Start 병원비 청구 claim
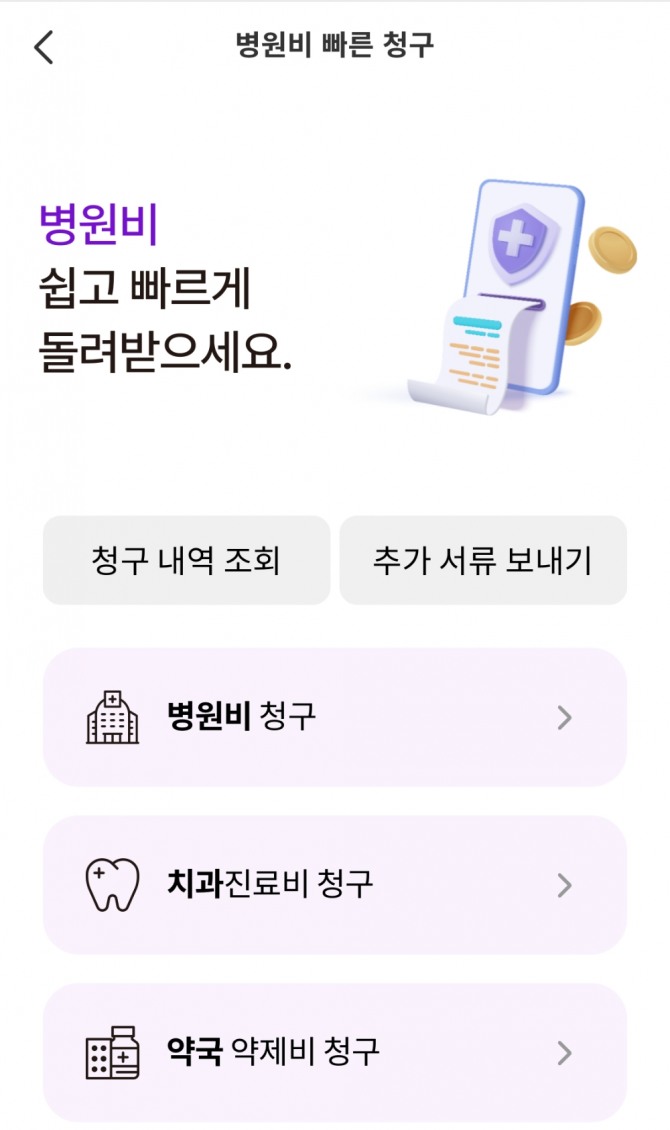Viewport: 670px width, 1130px height. (334, 717)
